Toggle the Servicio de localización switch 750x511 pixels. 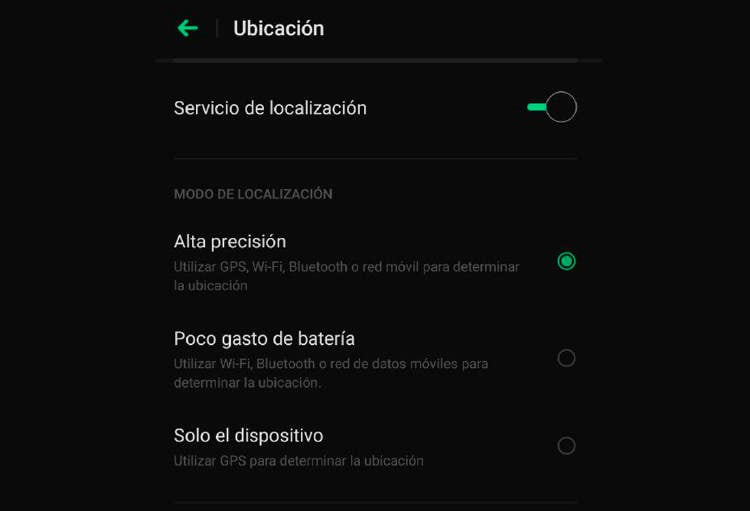tap(552, 107)
